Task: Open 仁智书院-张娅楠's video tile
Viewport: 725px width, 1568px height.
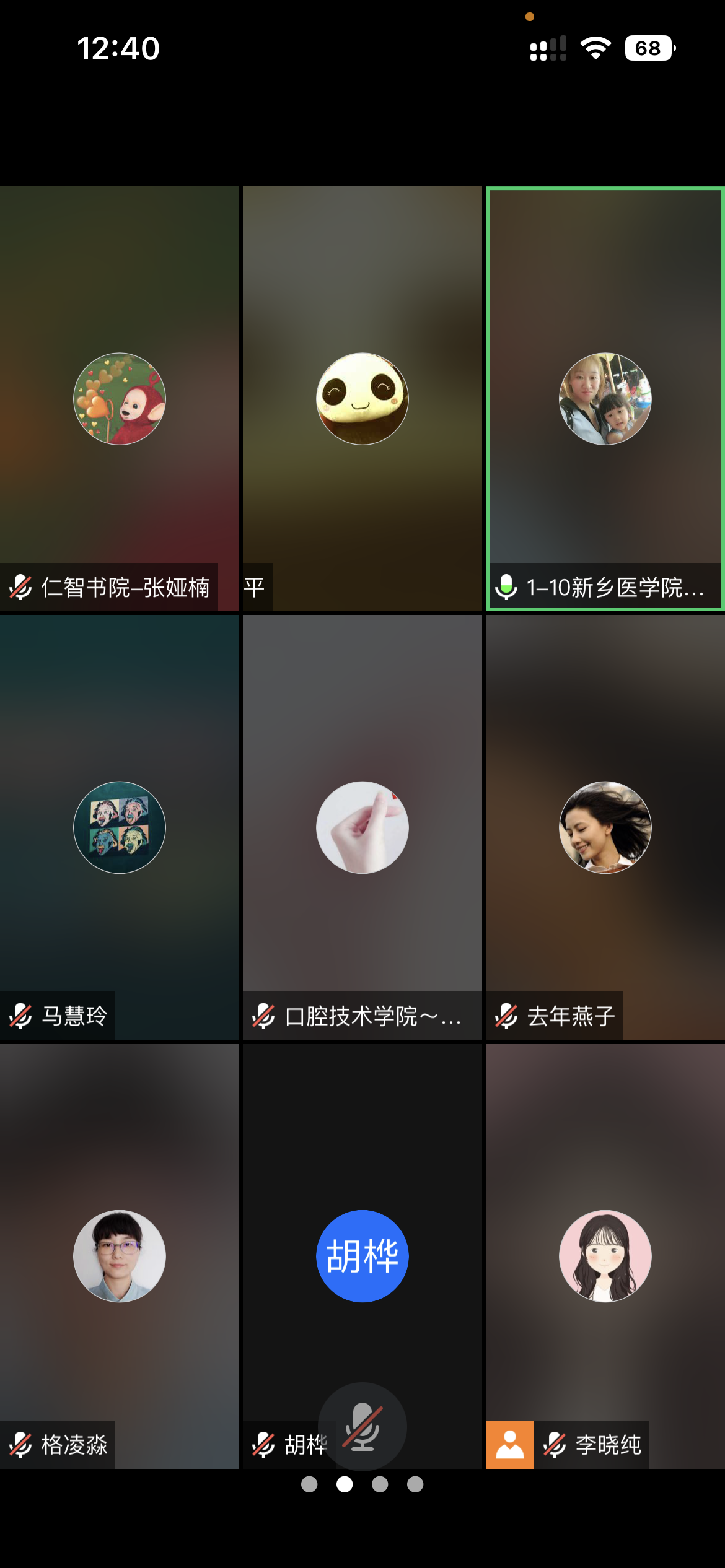Action: coord(119,399)
